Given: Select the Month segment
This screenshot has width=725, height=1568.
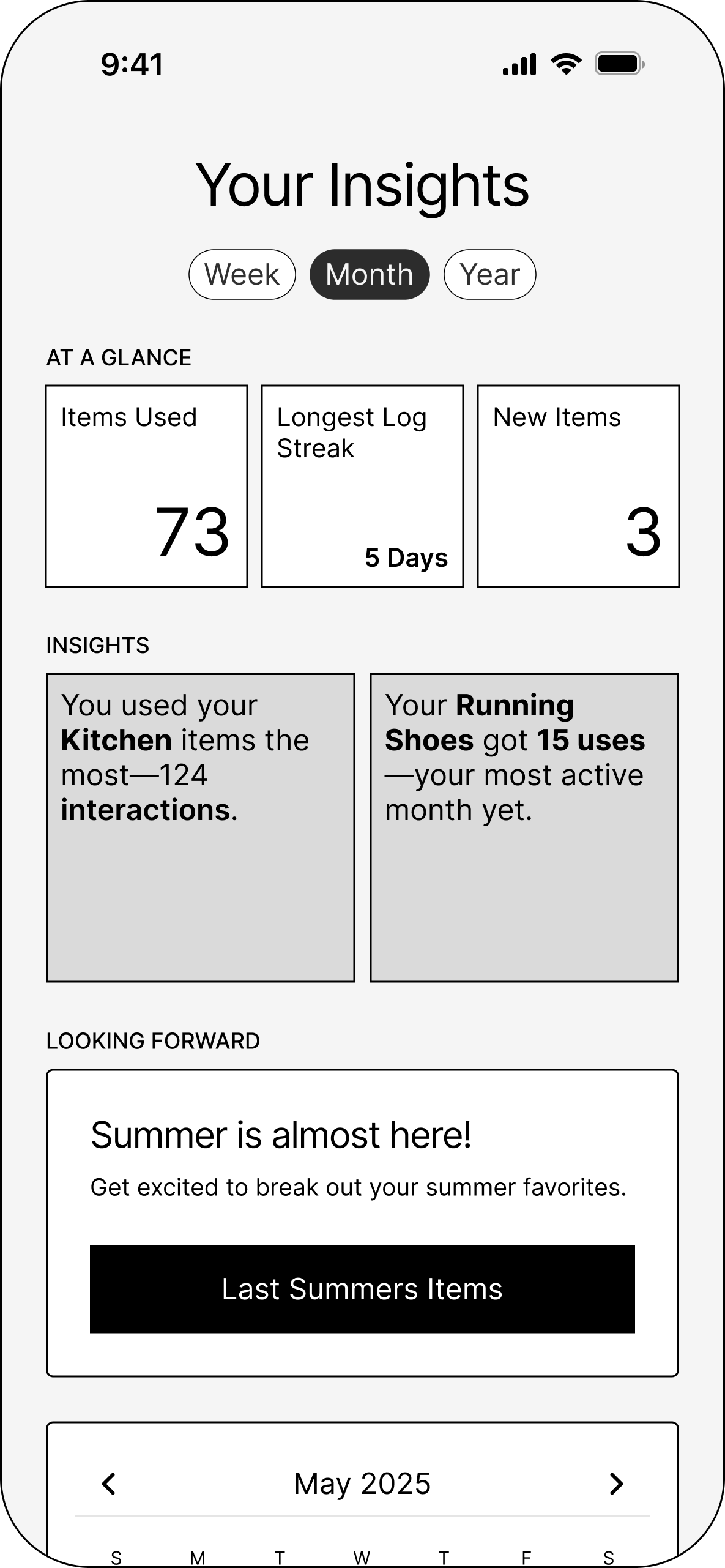Looking at the screenshot, I should point(370,274).
